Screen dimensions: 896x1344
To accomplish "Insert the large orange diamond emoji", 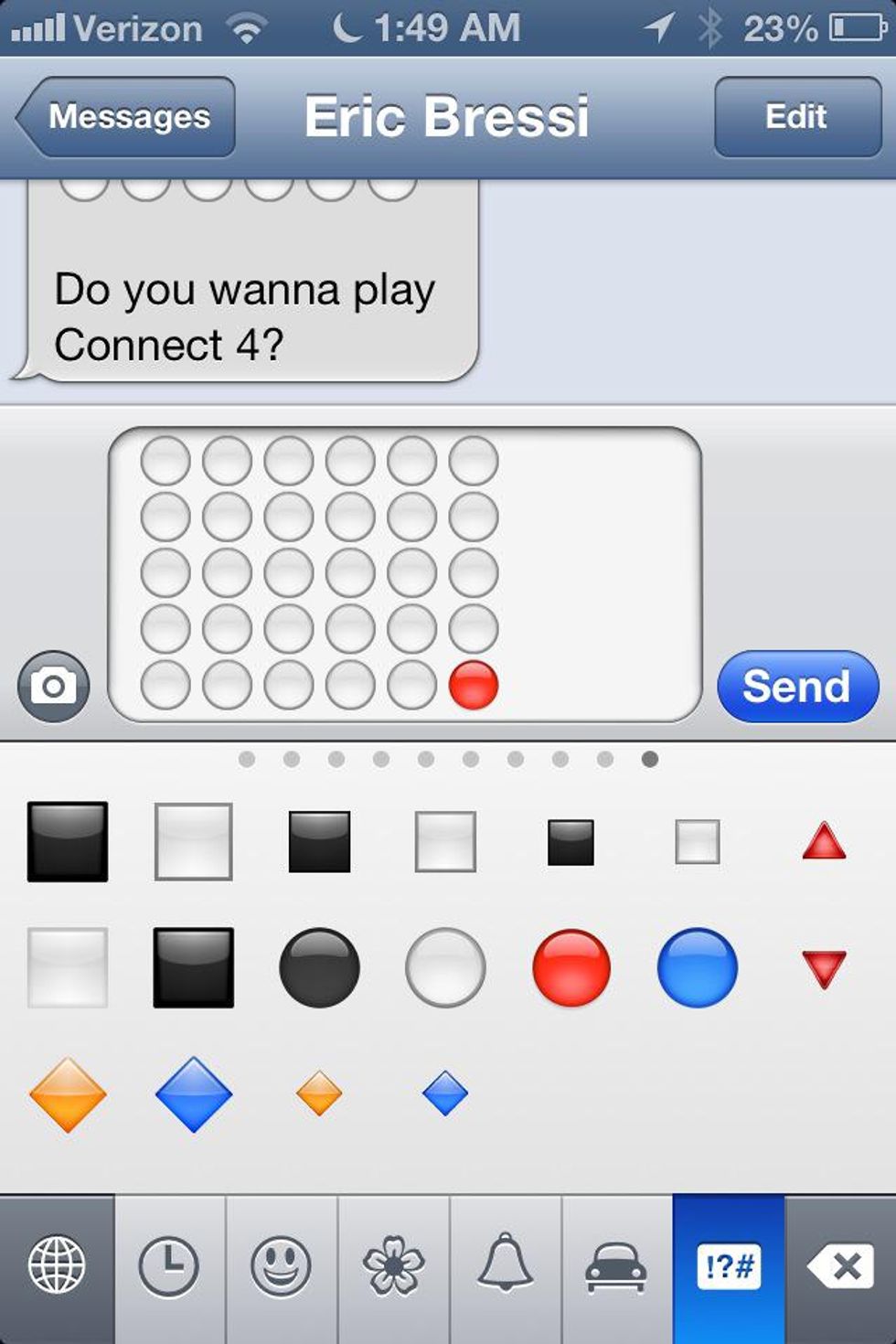I will point(68,1093).
